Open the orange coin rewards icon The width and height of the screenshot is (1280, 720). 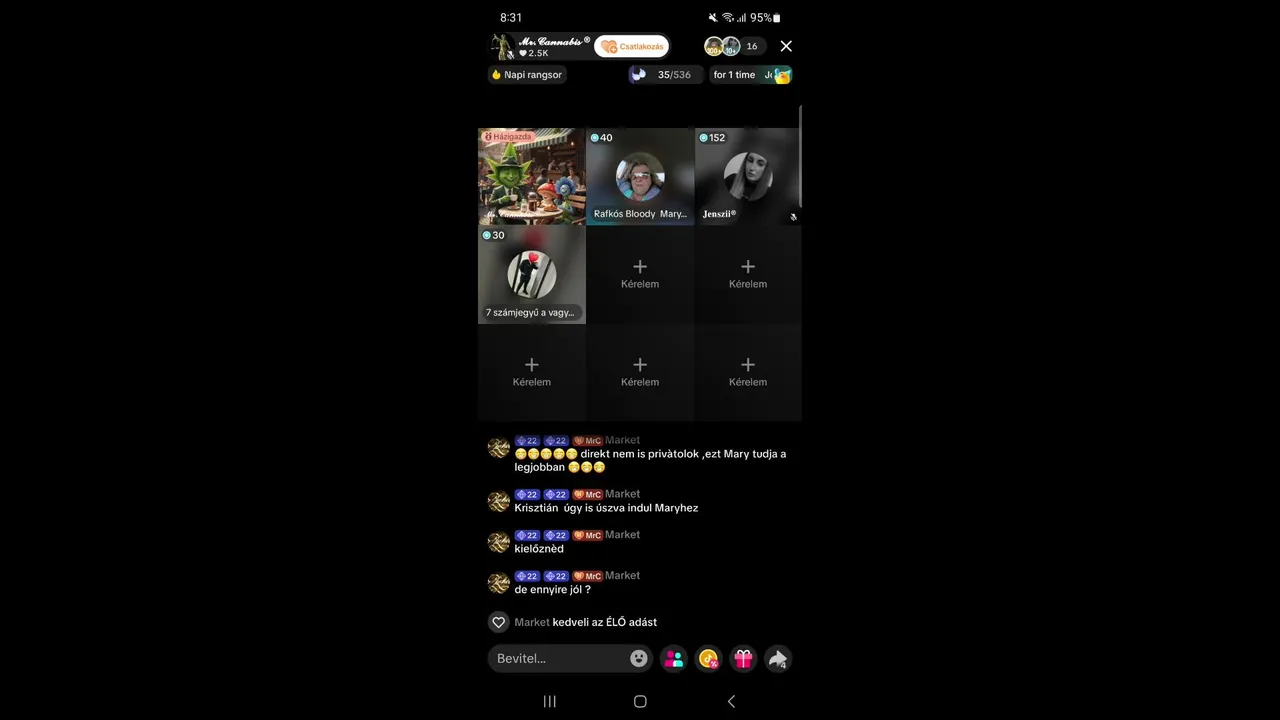(709, 658)
